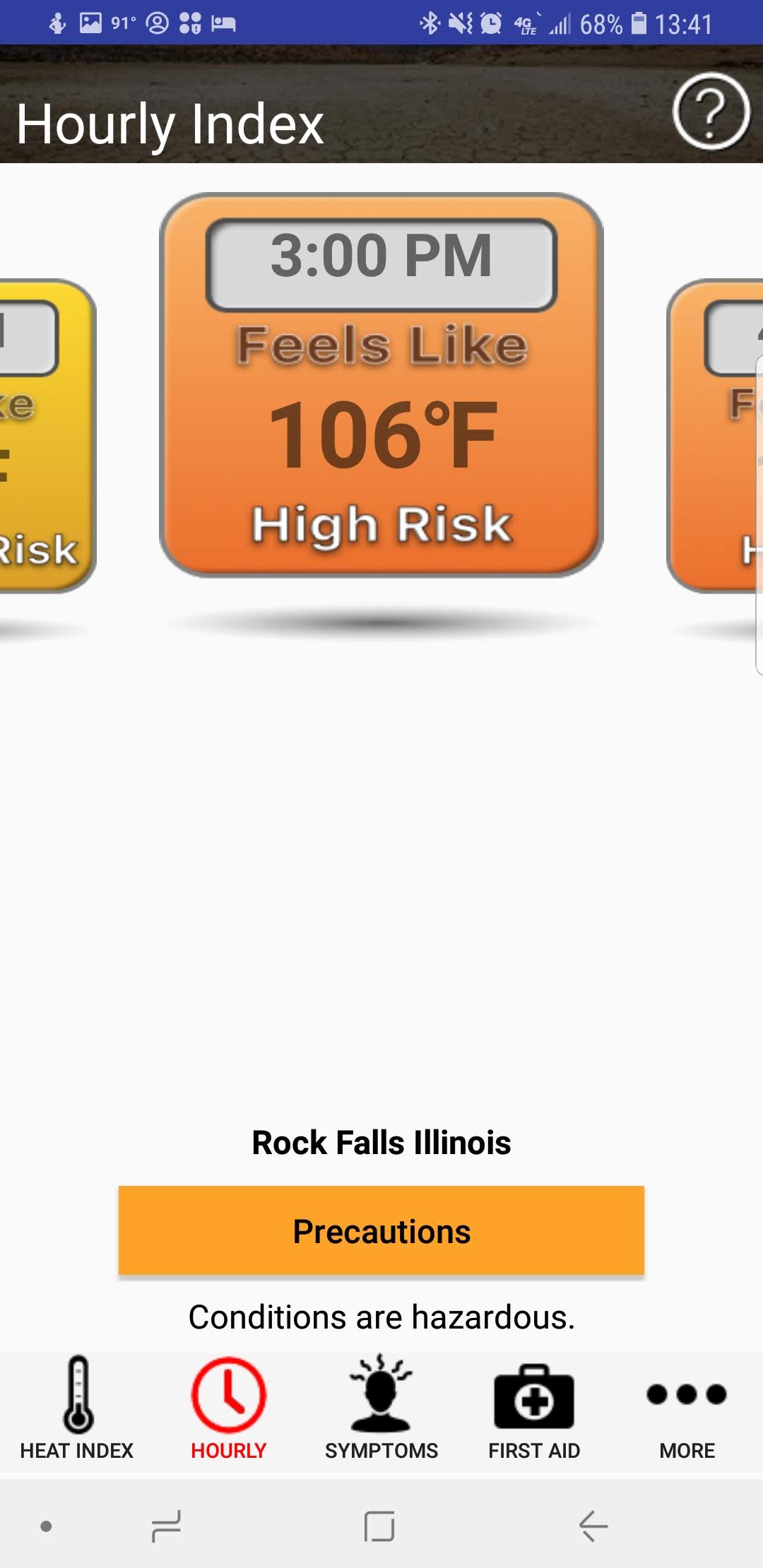Viewport: 763px width, 1568px height.
Task: Open the recent apps view
Action: pyautogui.click(x=167, y=1526)
